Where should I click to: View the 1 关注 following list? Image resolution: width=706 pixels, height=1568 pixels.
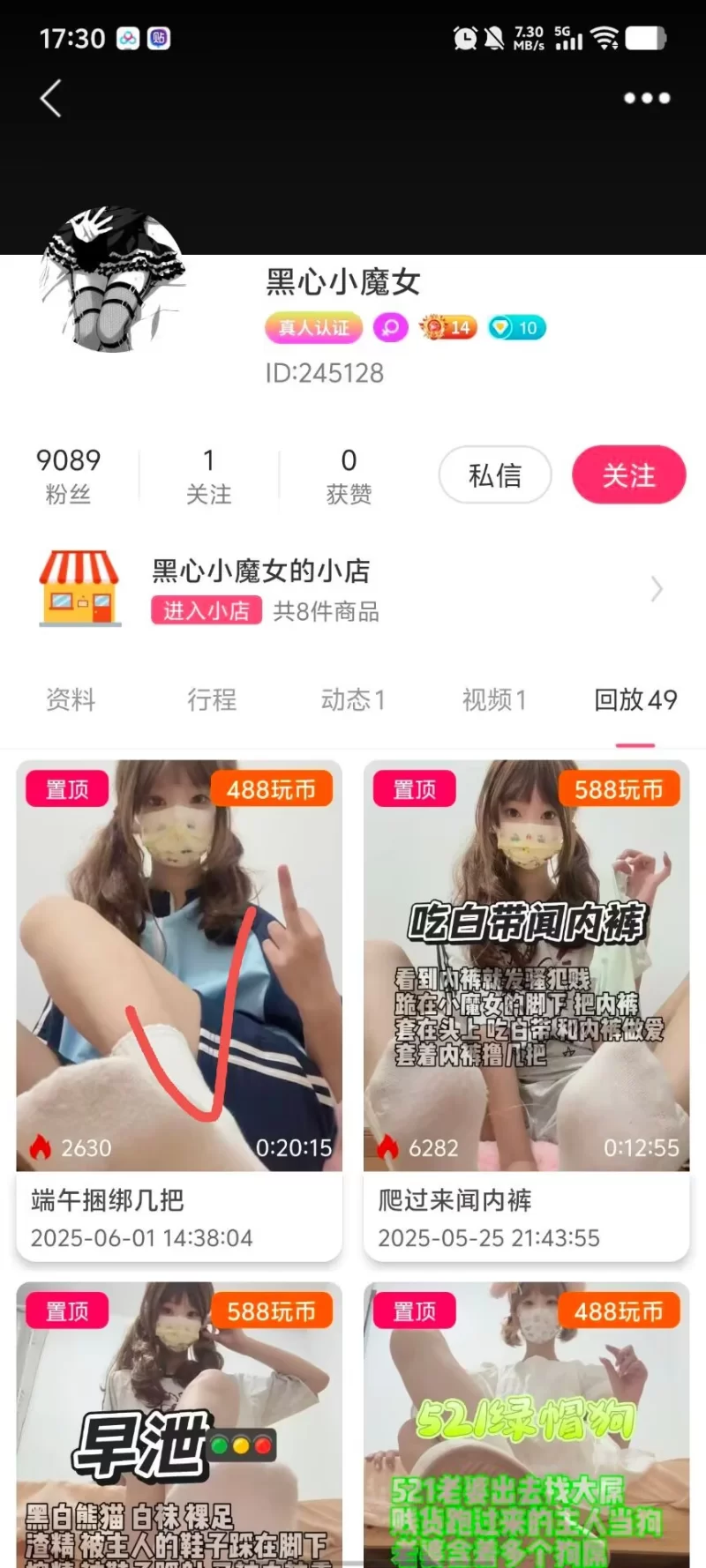[x=208, y=475]
